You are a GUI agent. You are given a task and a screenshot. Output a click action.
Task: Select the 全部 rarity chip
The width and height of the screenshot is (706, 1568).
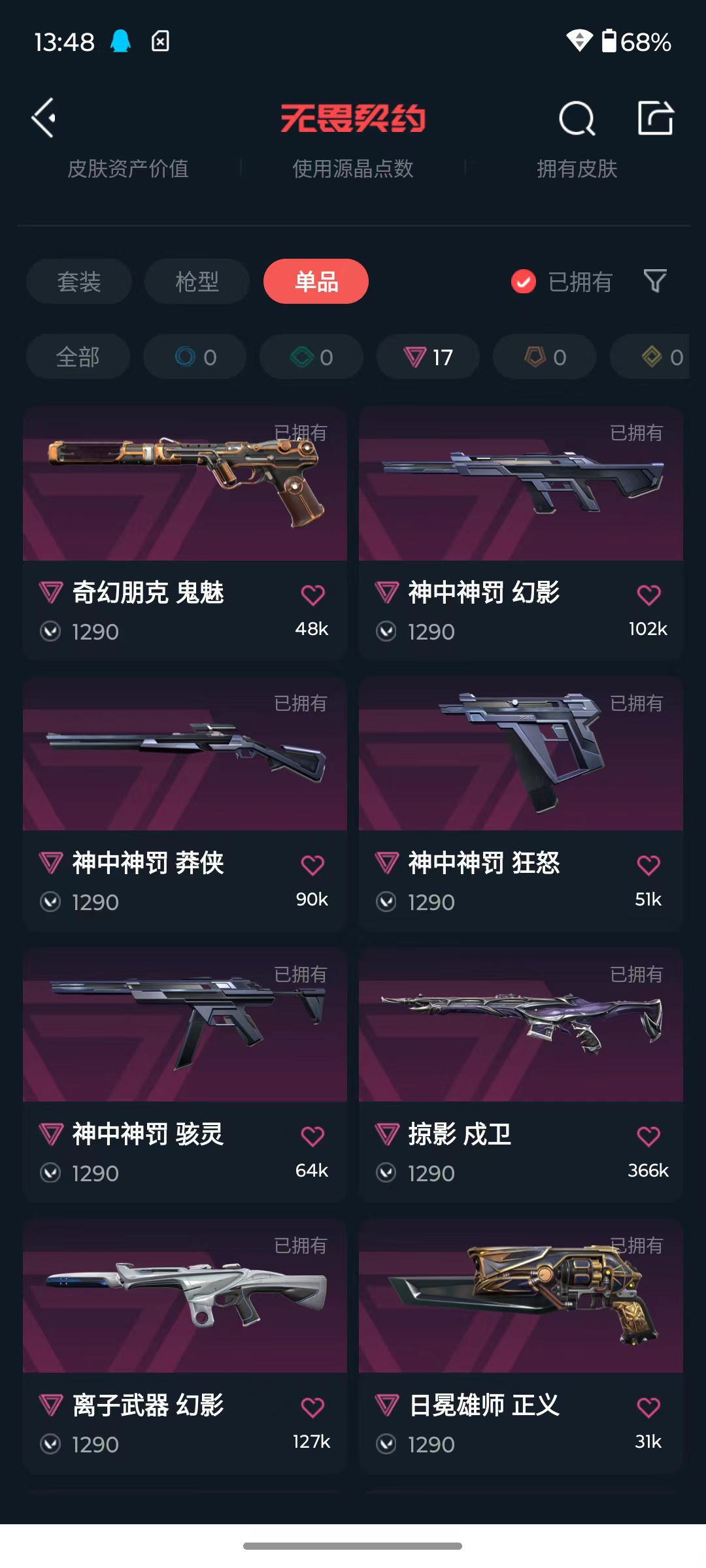click(x=78, y=357)
